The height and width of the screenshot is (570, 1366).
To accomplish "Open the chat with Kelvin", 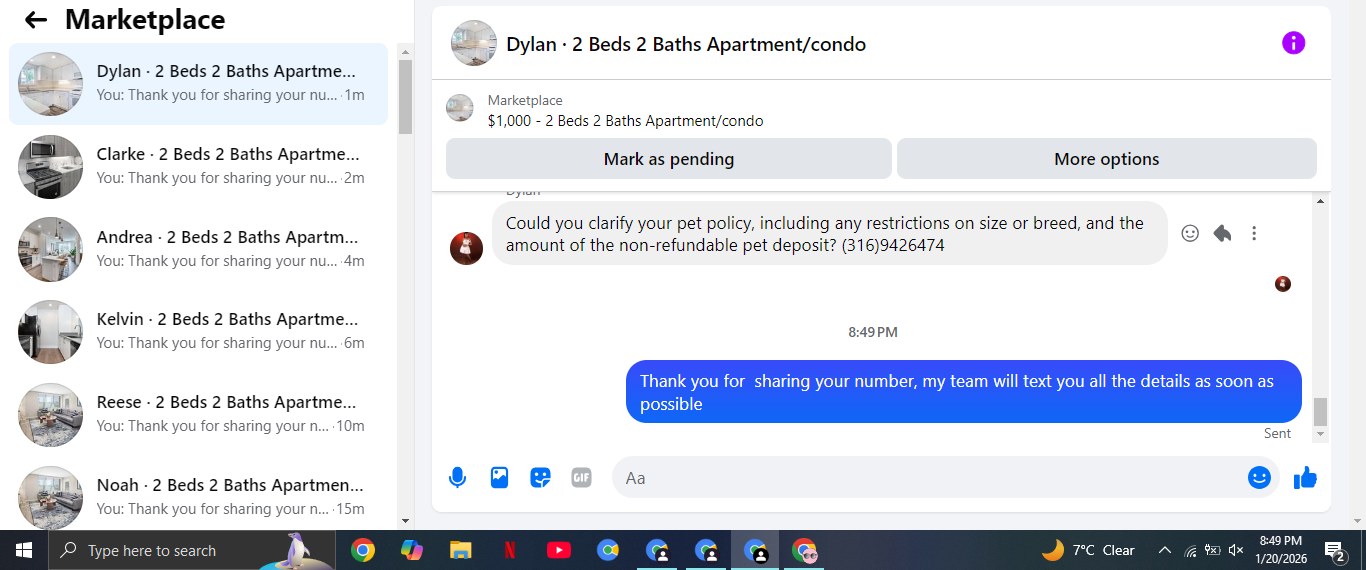I will [x=199, y=332].
